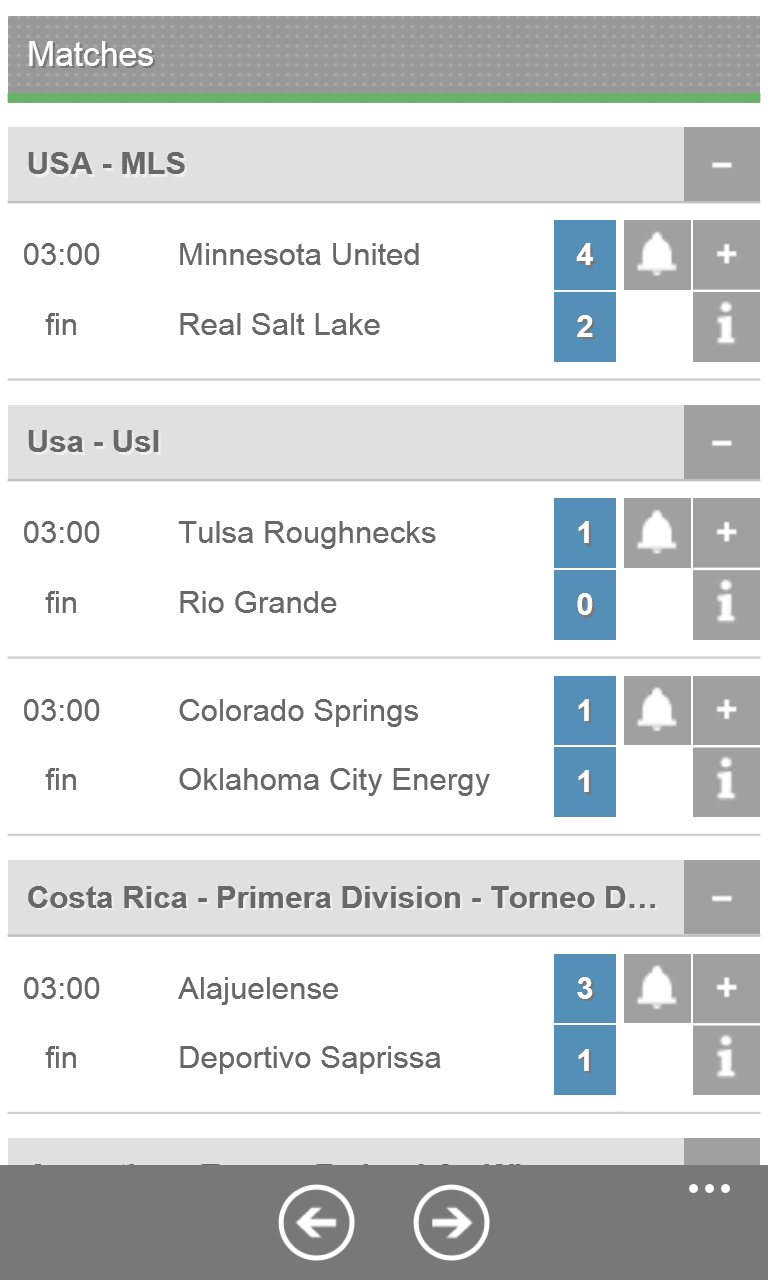Collapse the Usa - Usl section
This screenshot has height=1280, width=768.
(721, 443)
